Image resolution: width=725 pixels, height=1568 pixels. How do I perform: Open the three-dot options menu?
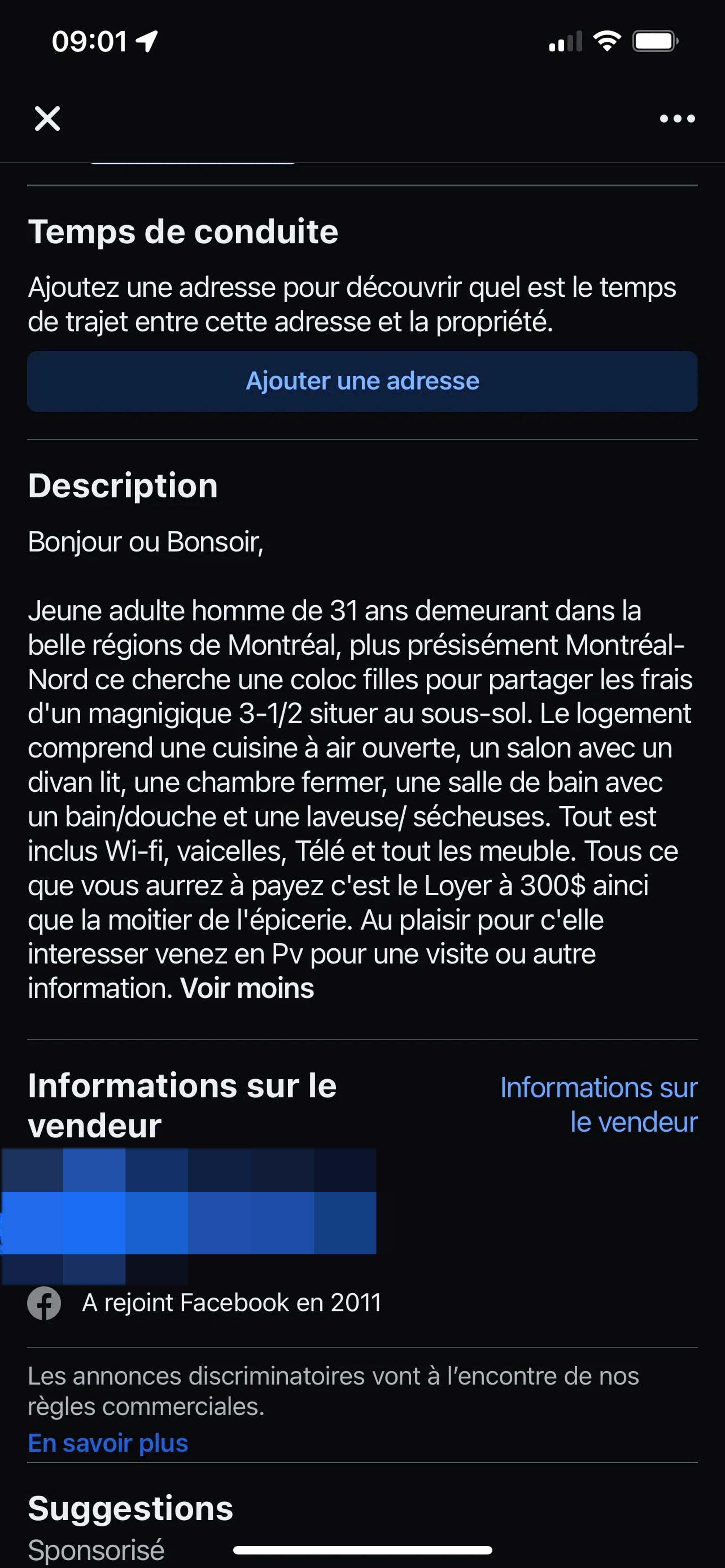[x=676, y=118]
